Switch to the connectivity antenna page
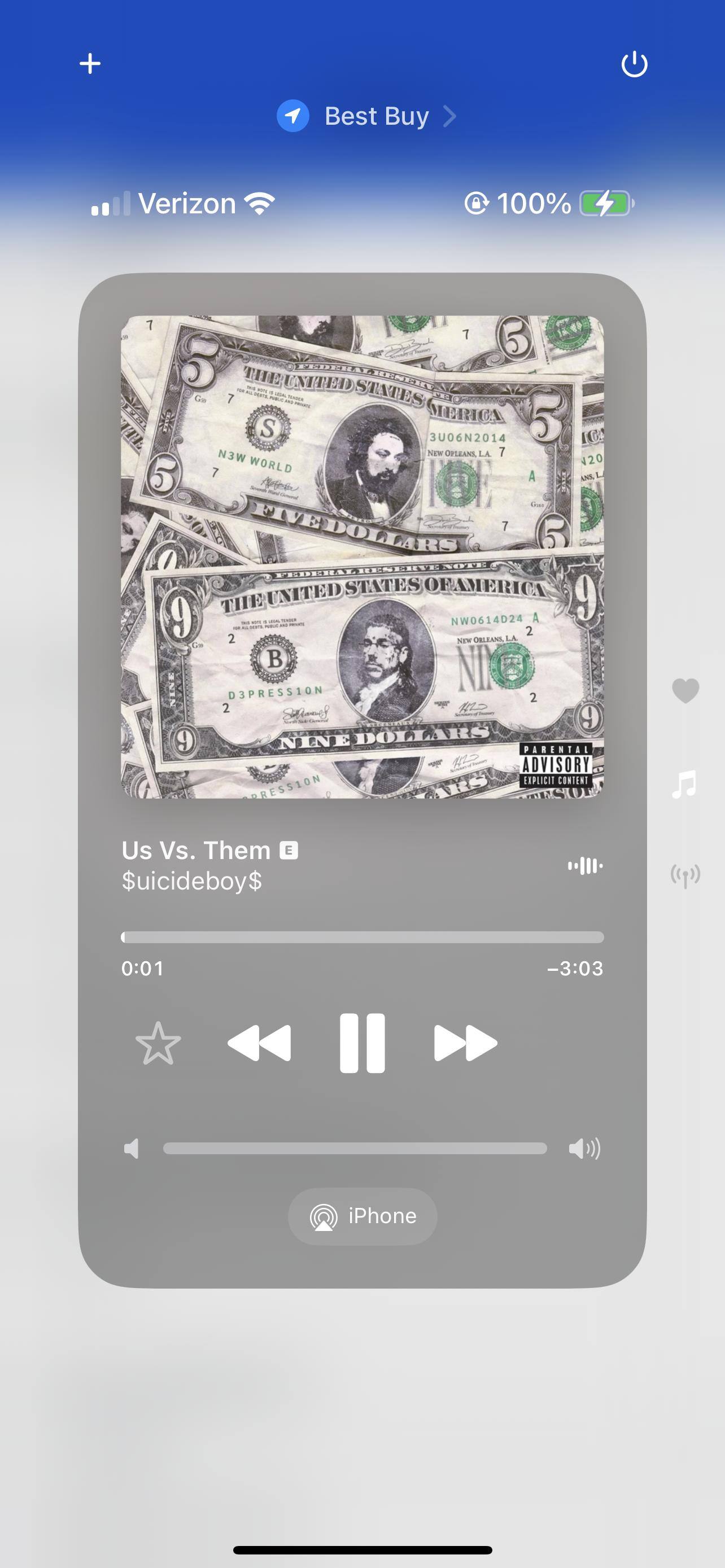The image size is (725, 1568). (x=685, y=876)
